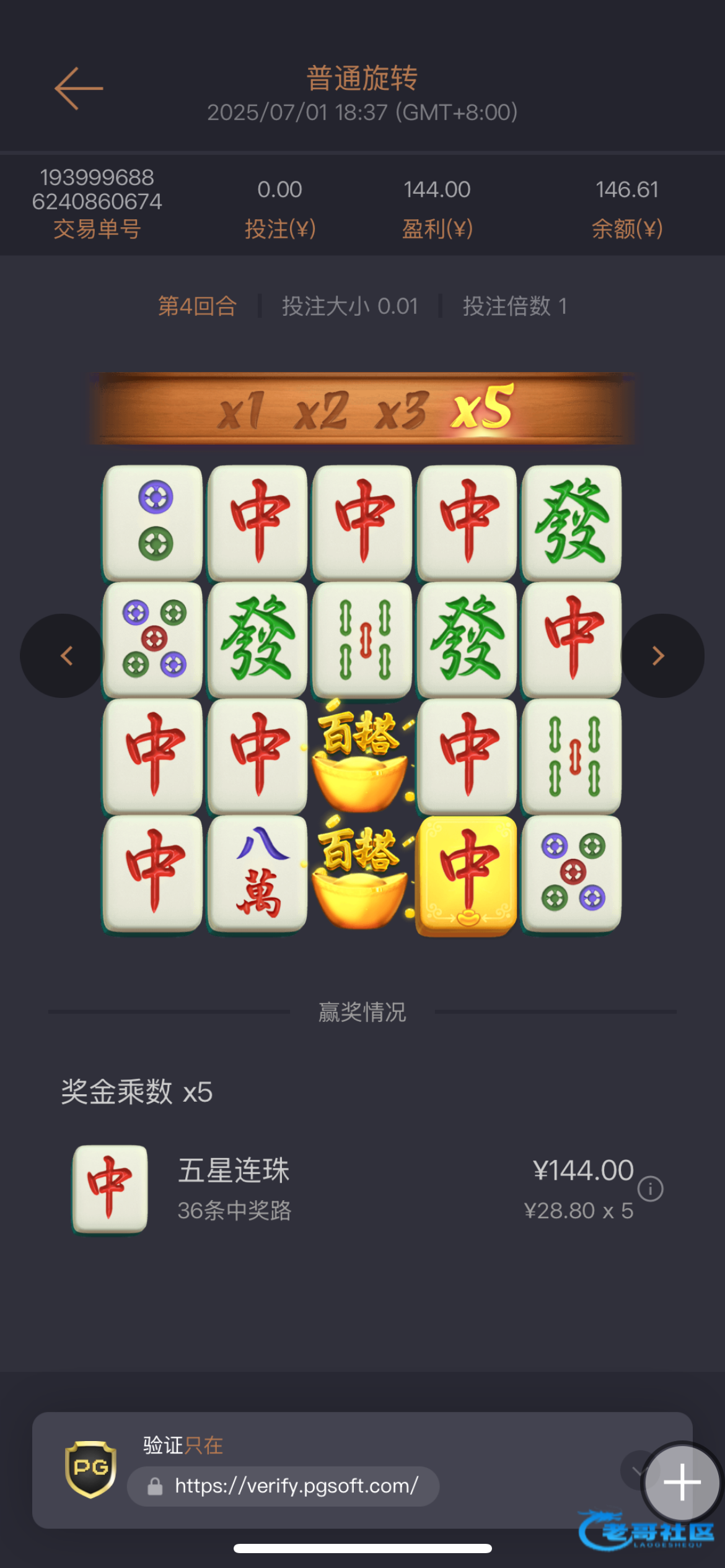Open info icon beside ¥144.00 payout
Screen dimensions: 725x1568
(650, 1189)
